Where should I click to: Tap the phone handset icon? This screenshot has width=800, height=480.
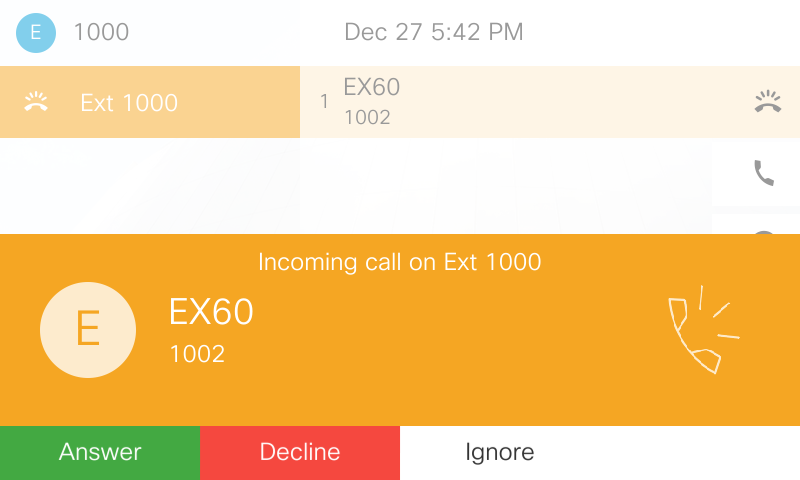pos(764,173)
